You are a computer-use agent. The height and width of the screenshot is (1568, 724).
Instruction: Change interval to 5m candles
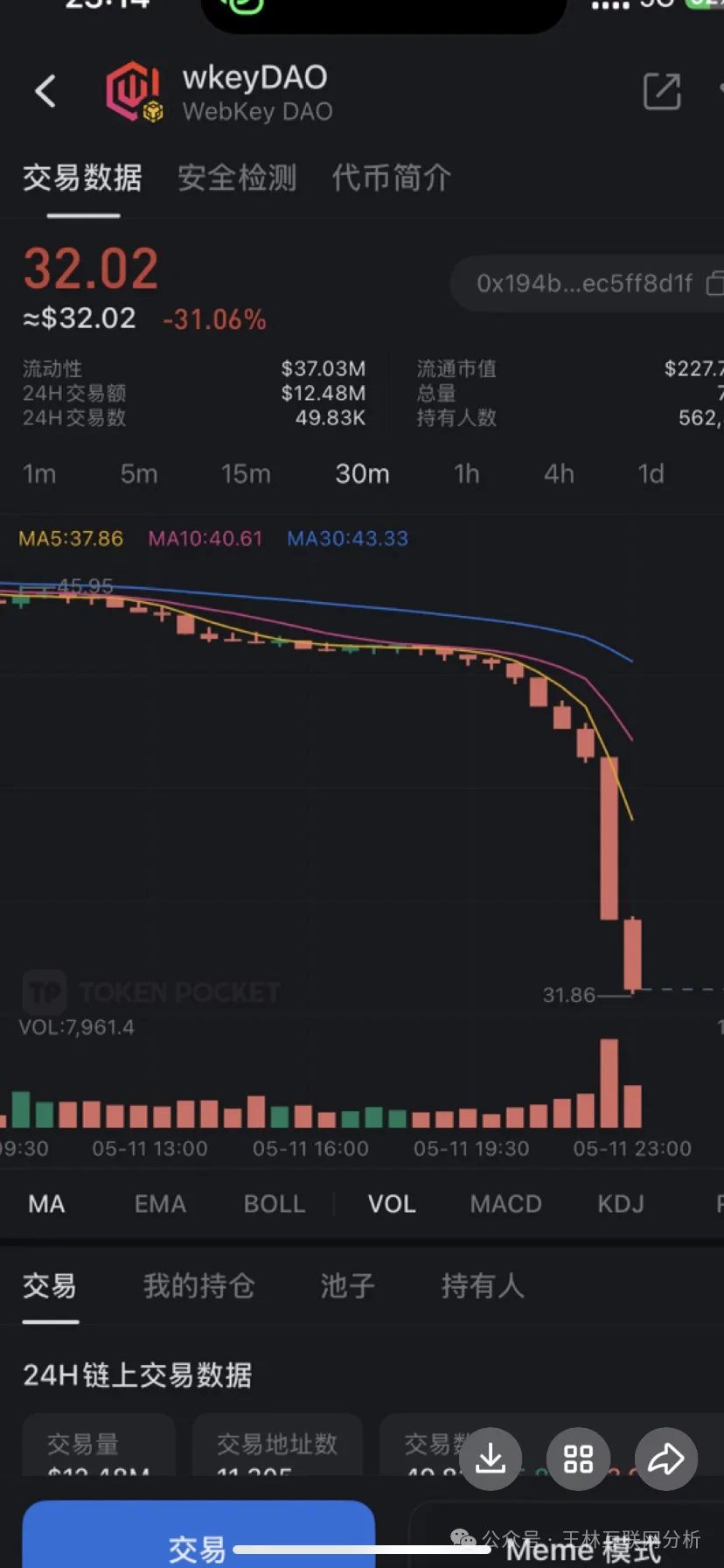click(x=139, y=473)
